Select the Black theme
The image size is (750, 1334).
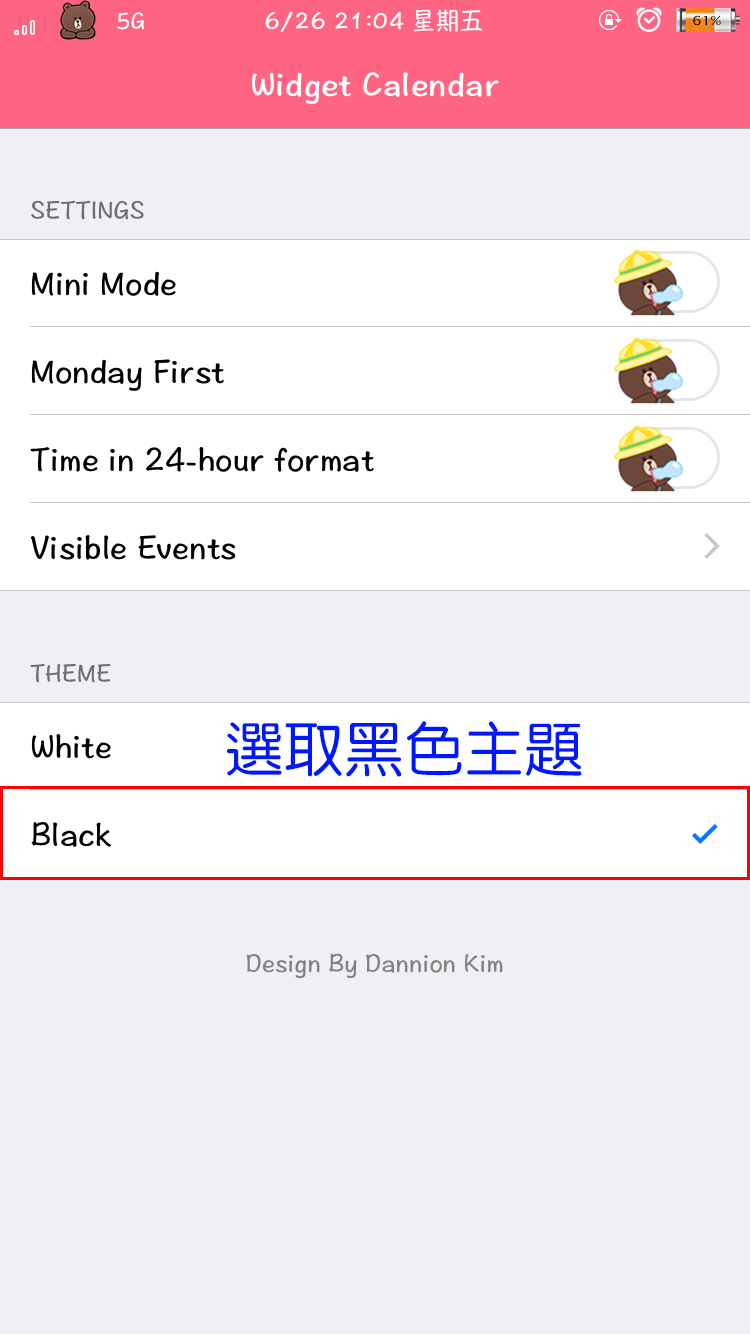pyautogui.click(x=375, y=834)
